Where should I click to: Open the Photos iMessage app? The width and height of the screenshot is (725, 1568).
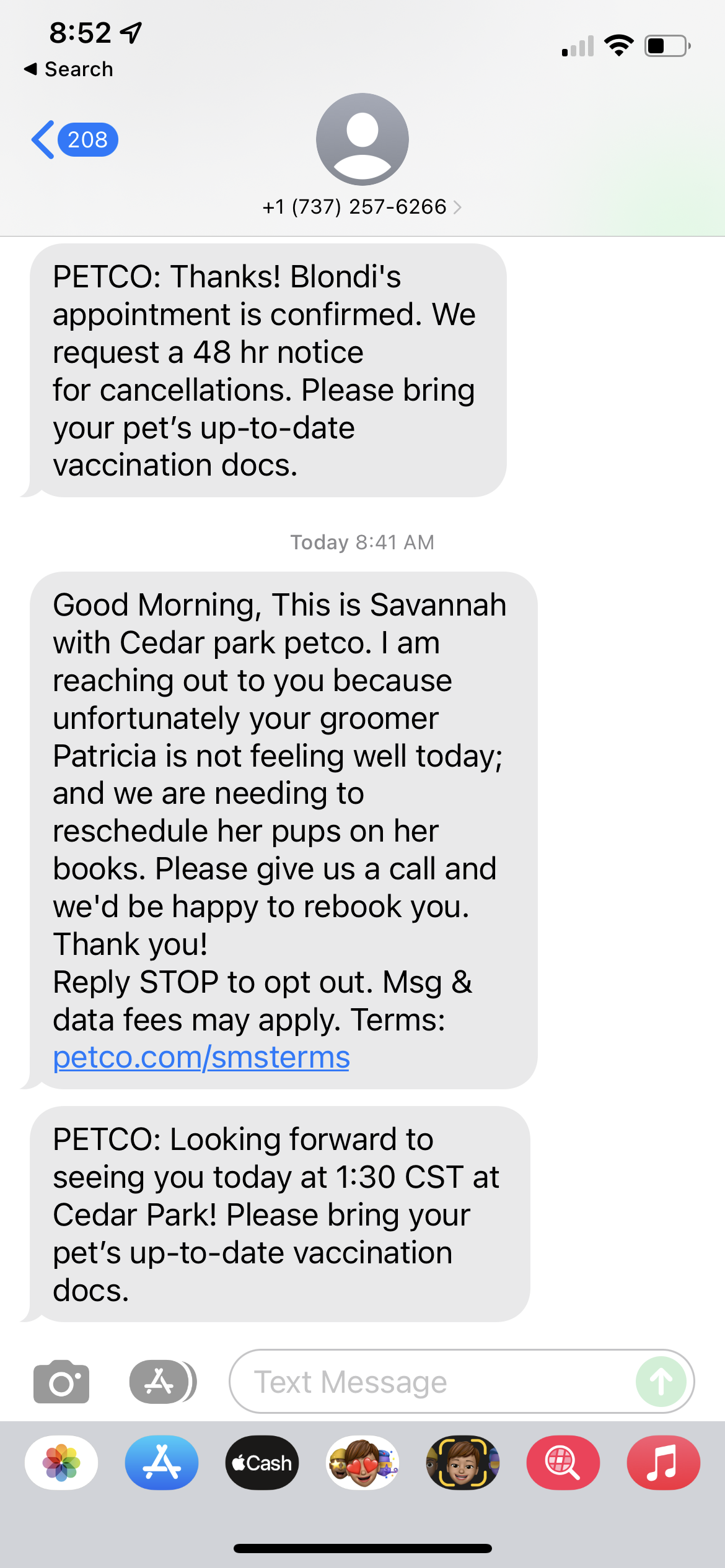(x=61, y=1463)
